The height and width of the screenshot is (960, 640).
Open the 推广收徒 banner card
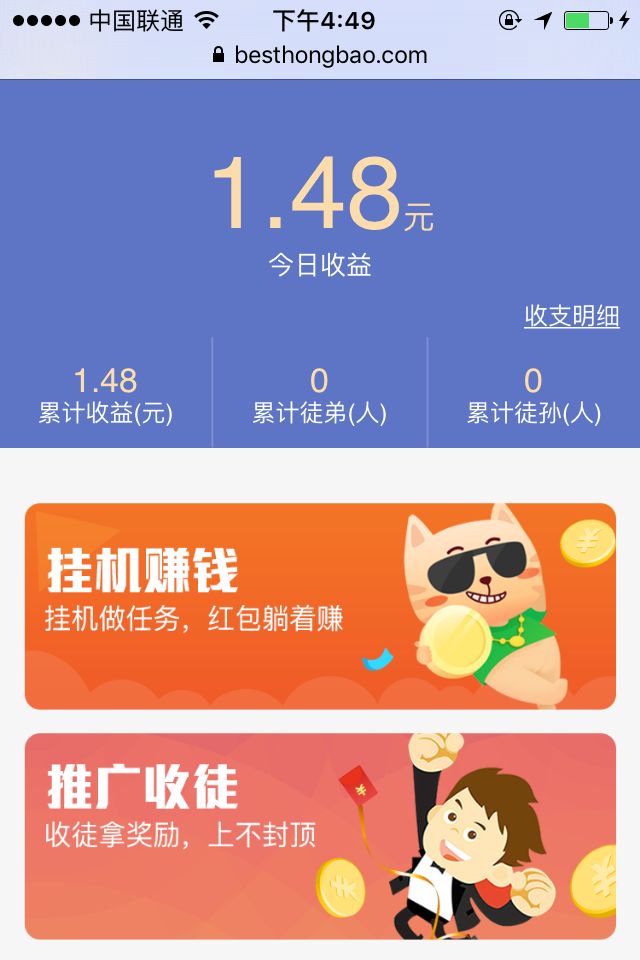[x=320, y=836]
